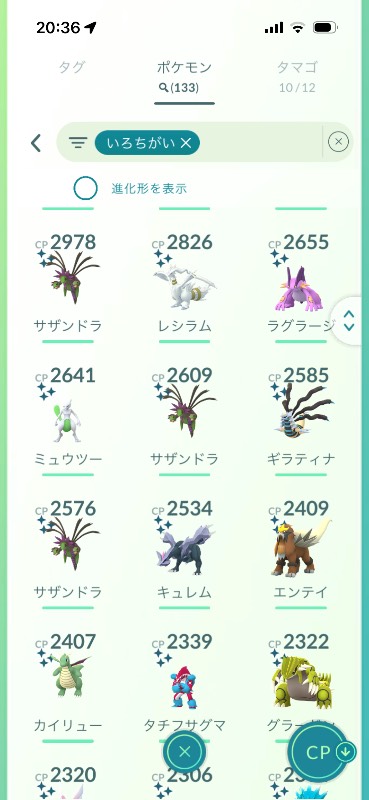
Task: Open the CP 2609 サザンドラ
Action: pos(184,416)
